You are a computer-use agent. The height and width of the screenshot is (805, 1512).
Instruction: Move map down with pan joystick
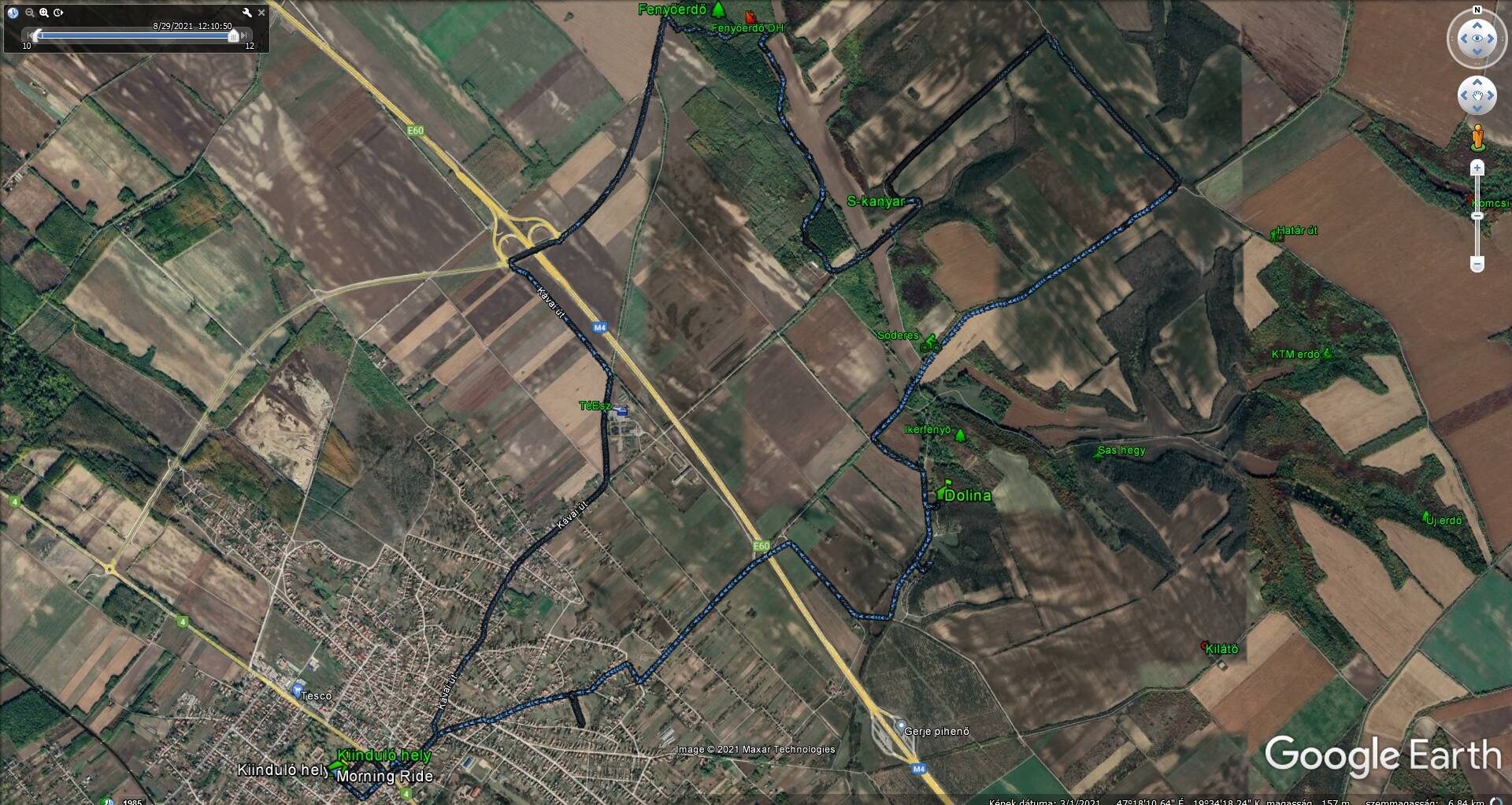point(1477,109)
